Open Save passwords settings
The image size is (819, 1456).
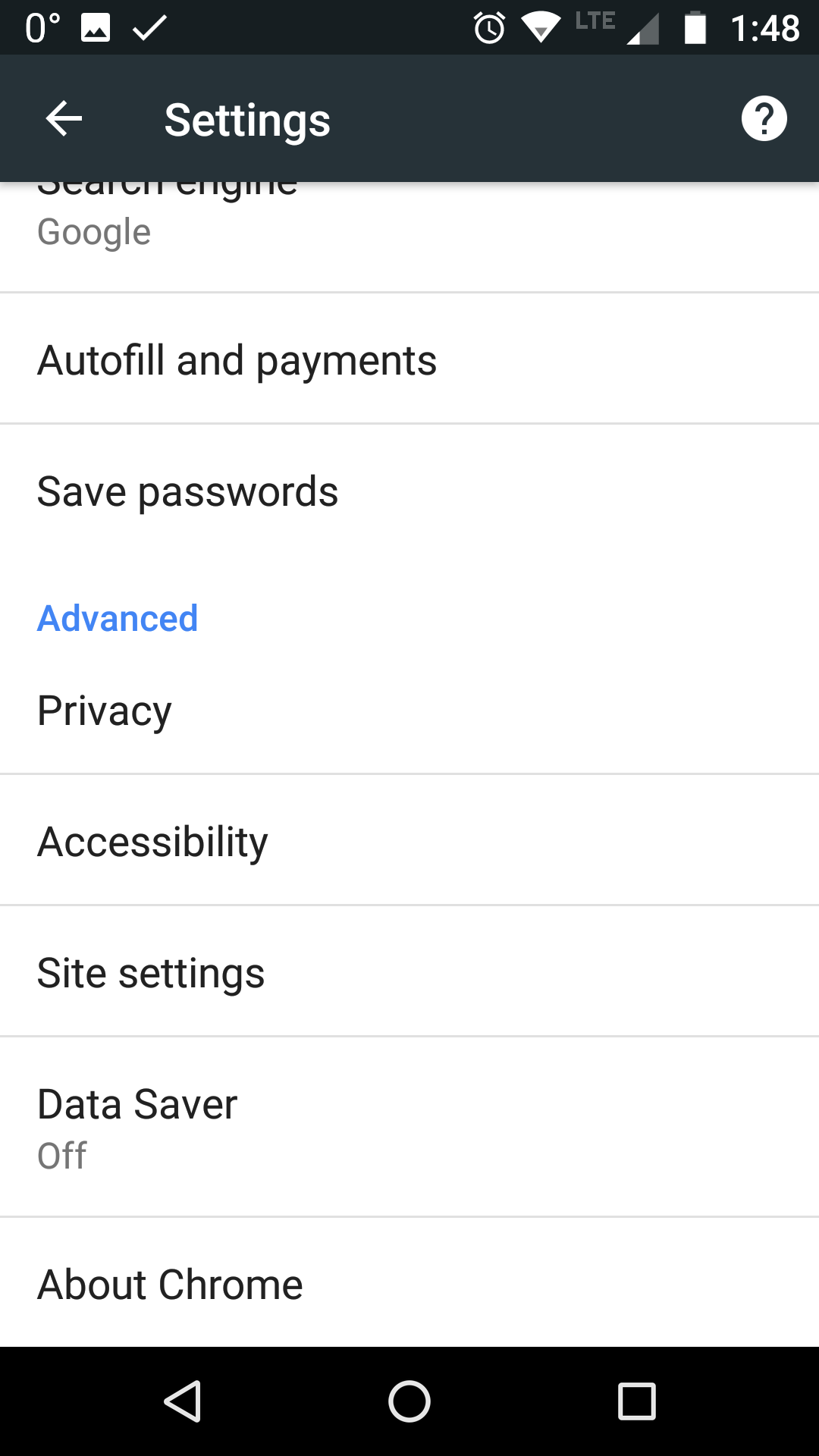tap(409, 491)
